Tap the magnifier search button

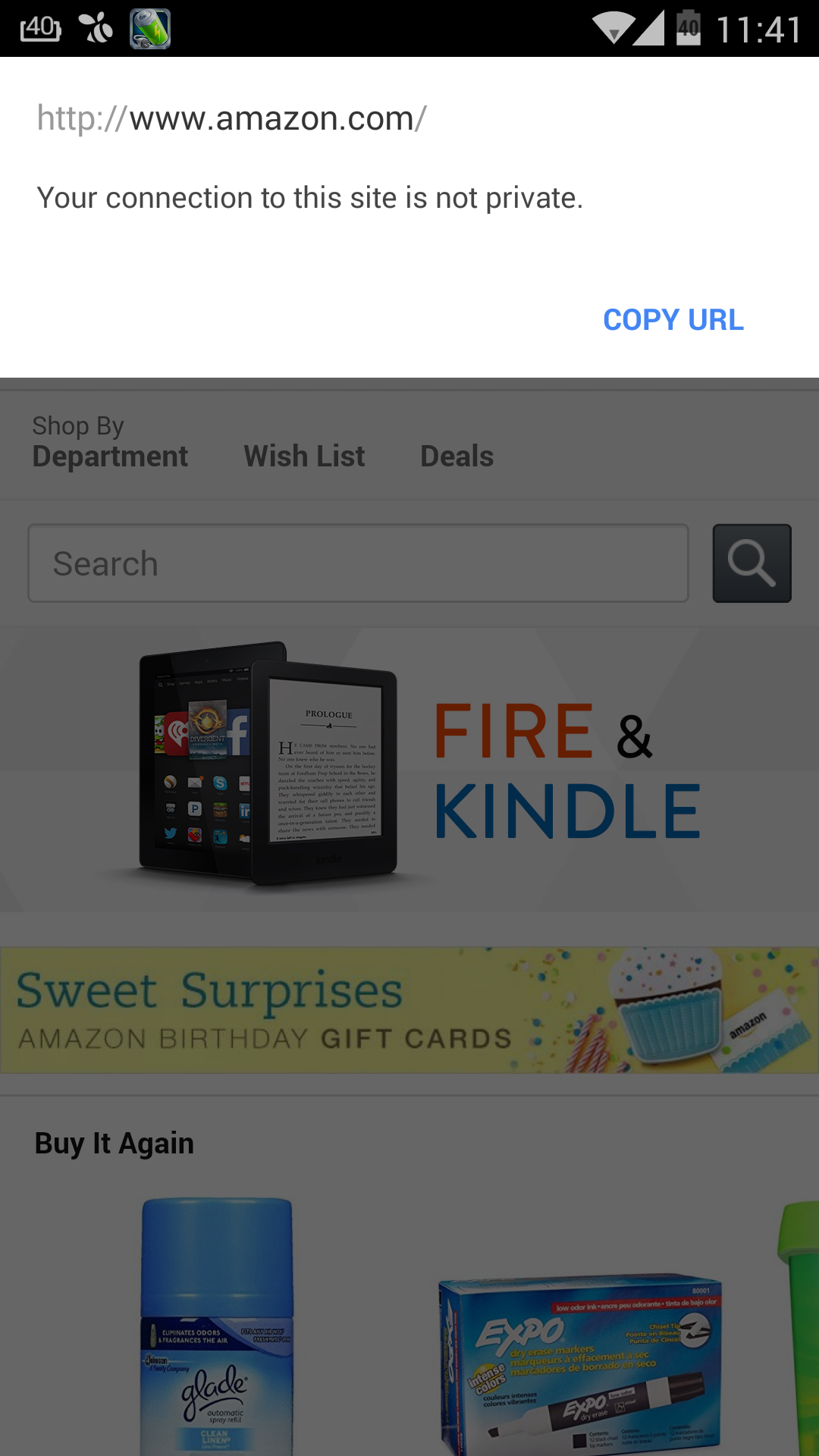(x=752, y=563)
